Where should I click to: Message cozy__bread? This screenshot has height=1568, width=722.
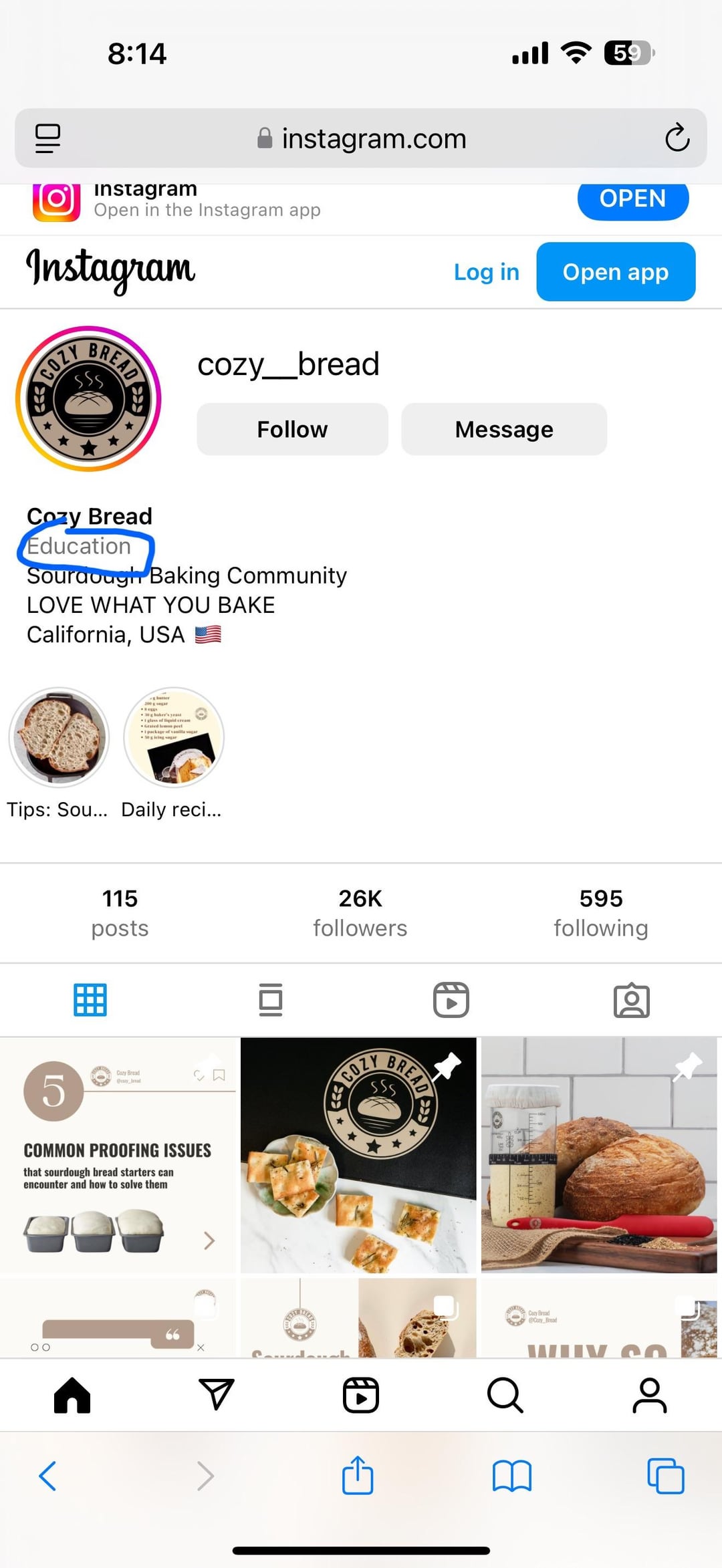coord(503,429)
